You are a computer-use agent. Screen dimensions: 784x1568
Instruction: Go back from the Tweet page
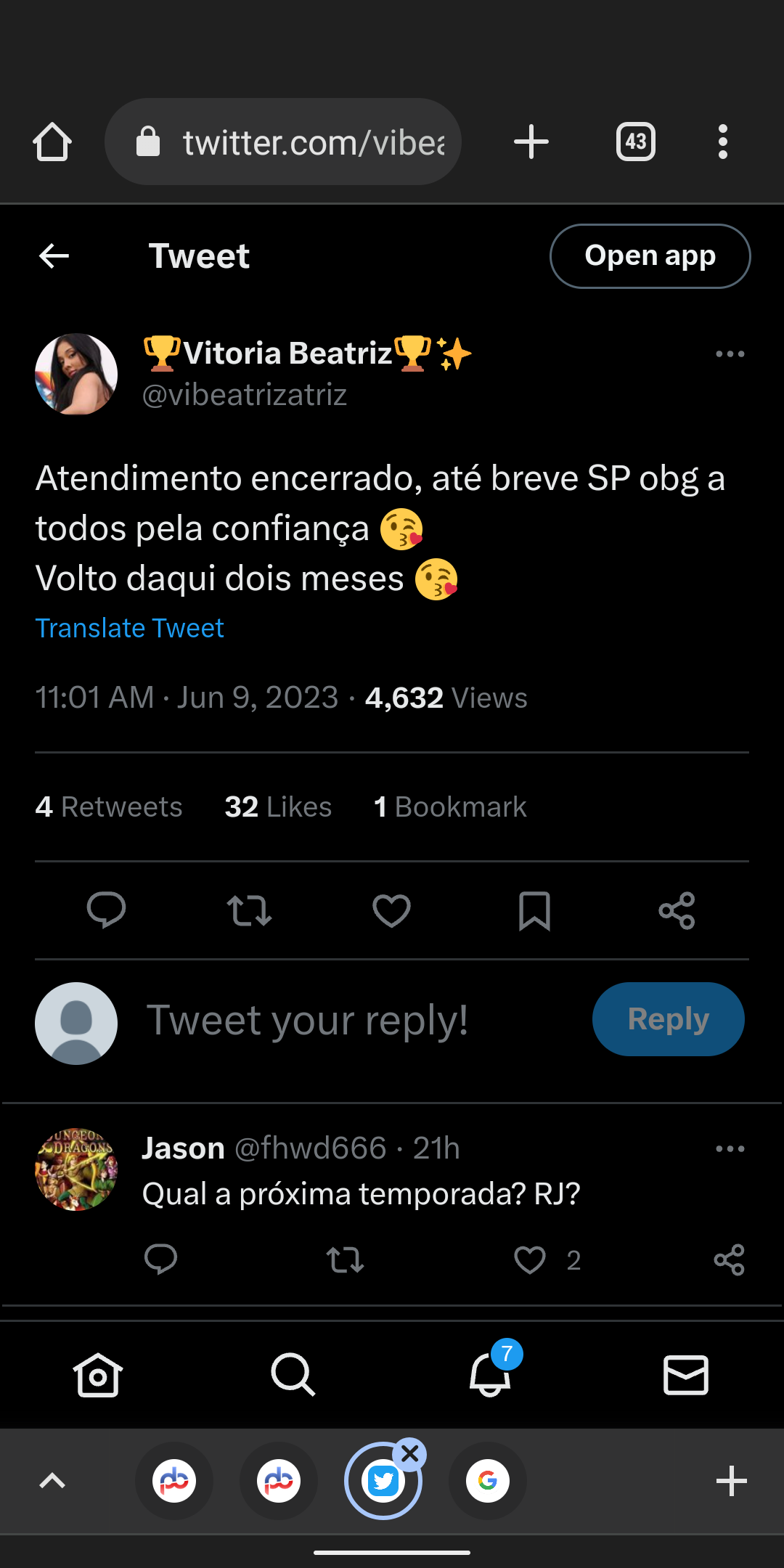point(54,256)
